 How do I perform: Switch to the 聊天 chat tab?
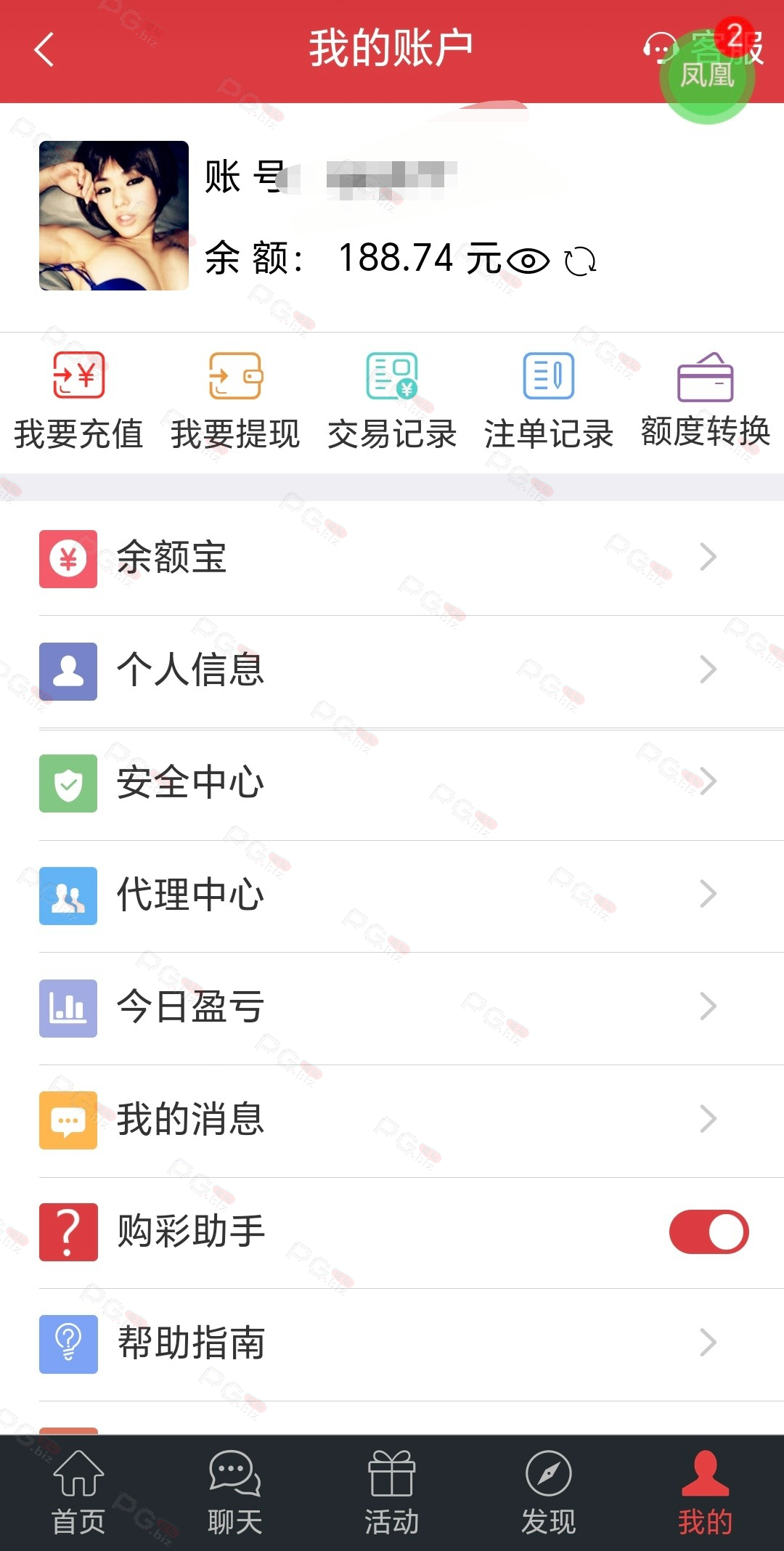[x=234, y=1493]
